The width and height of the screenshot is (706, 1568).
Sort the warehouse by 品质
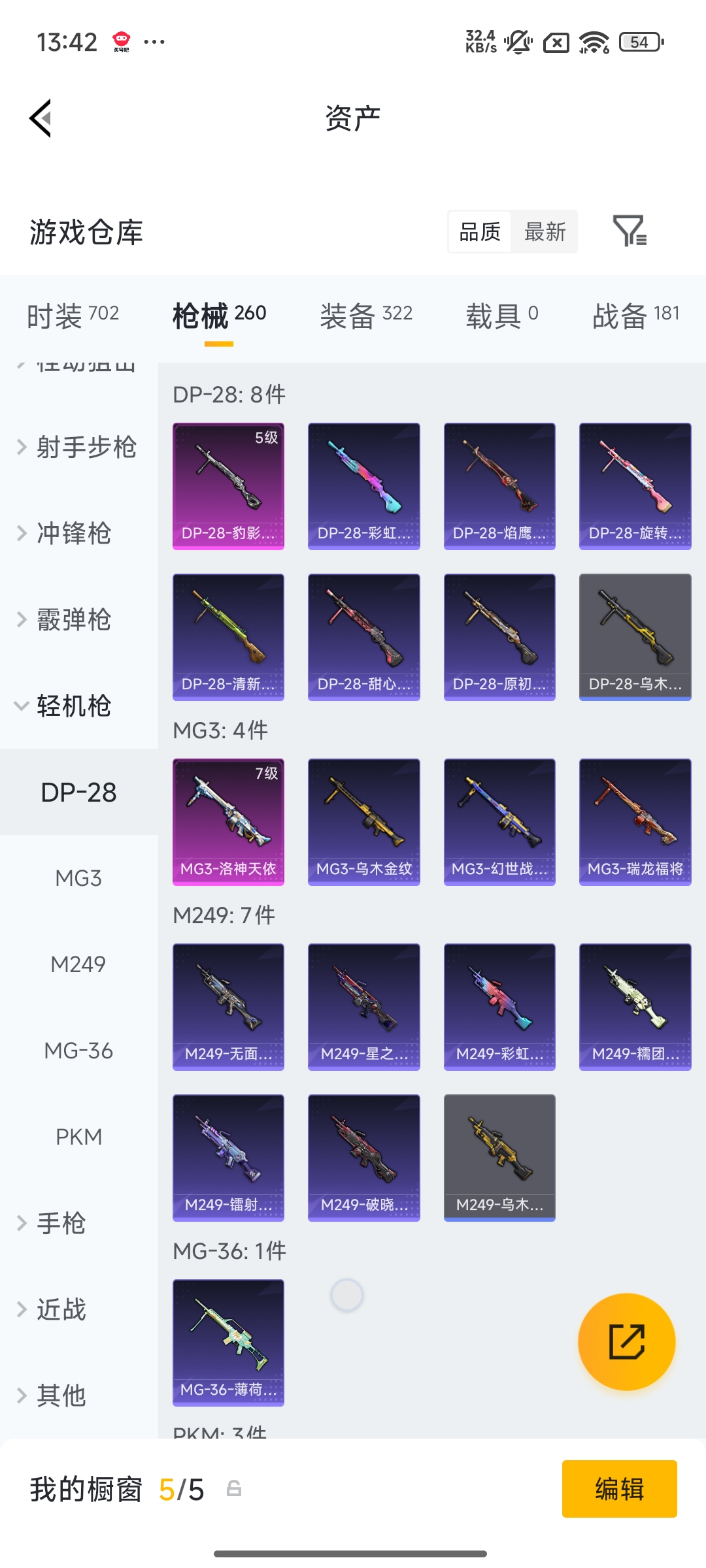point(480,232)
